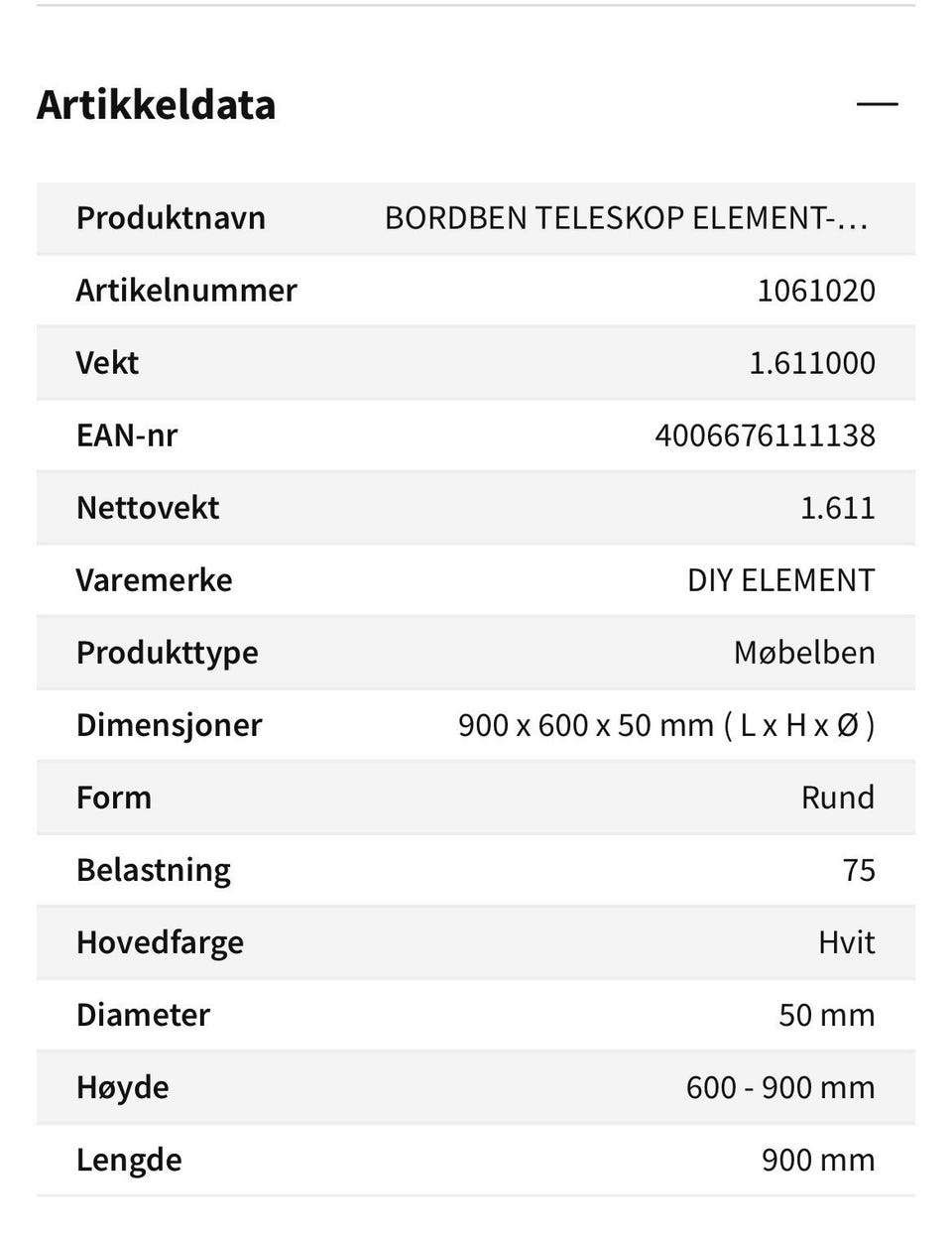Viewport: 952px width, 1235px height.
Task: Select the Høyde range 600 - 900 mm
Action: coord(781,1087)
